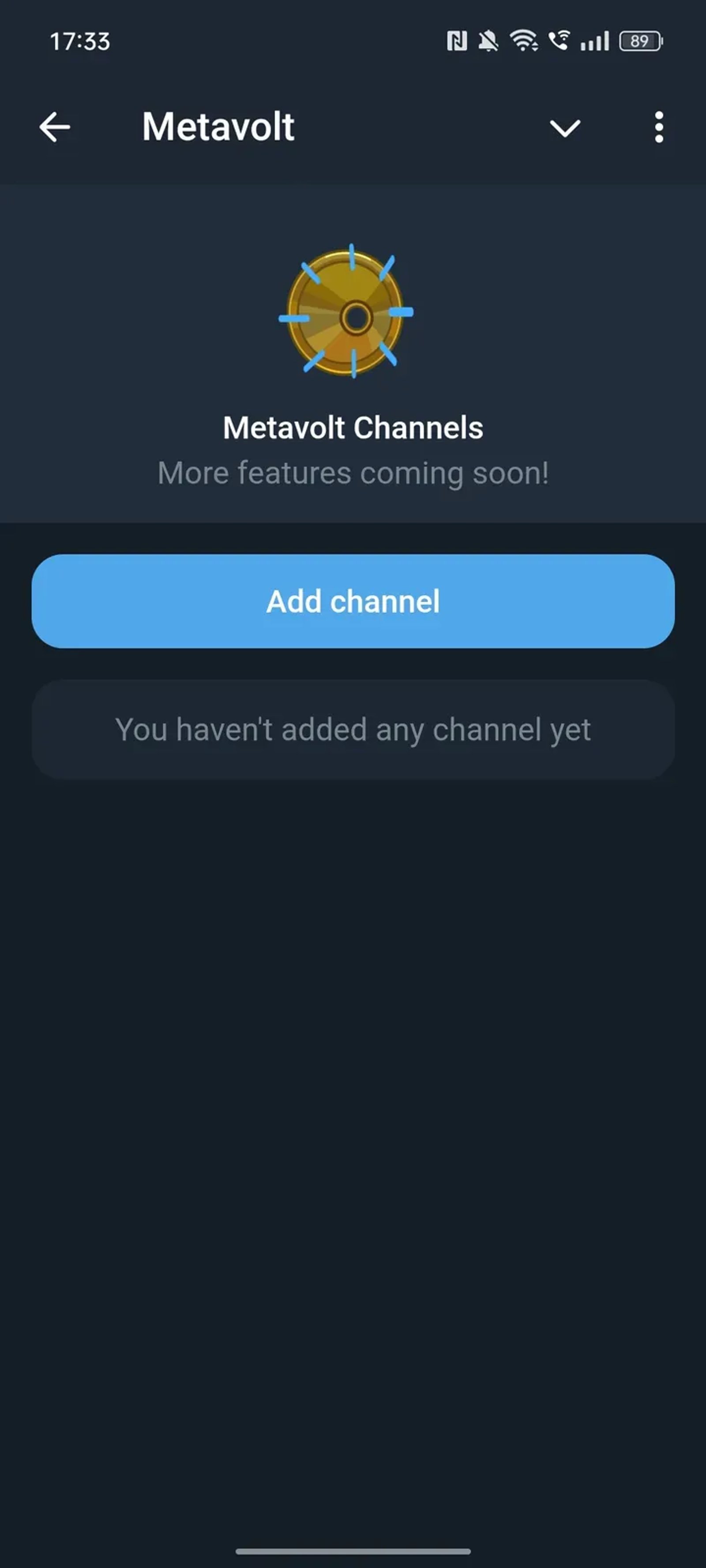The height and width of the screenshot is (1568, 706).
Task: Expand the chevron dropdown next to Metavolt
Action: (565, 128)
